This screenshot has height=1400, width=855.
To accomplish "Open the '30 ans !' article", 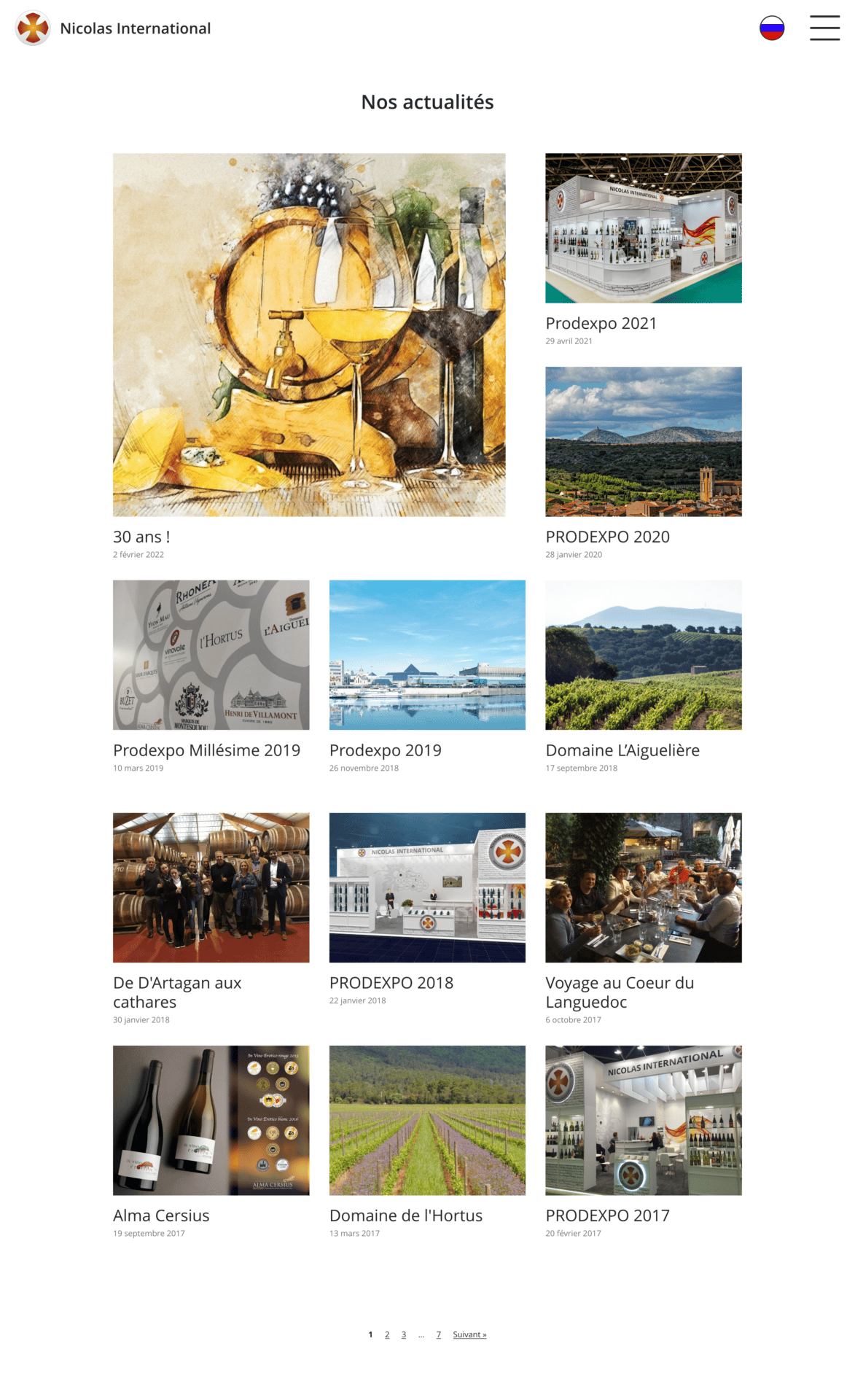I will (141, 537).
